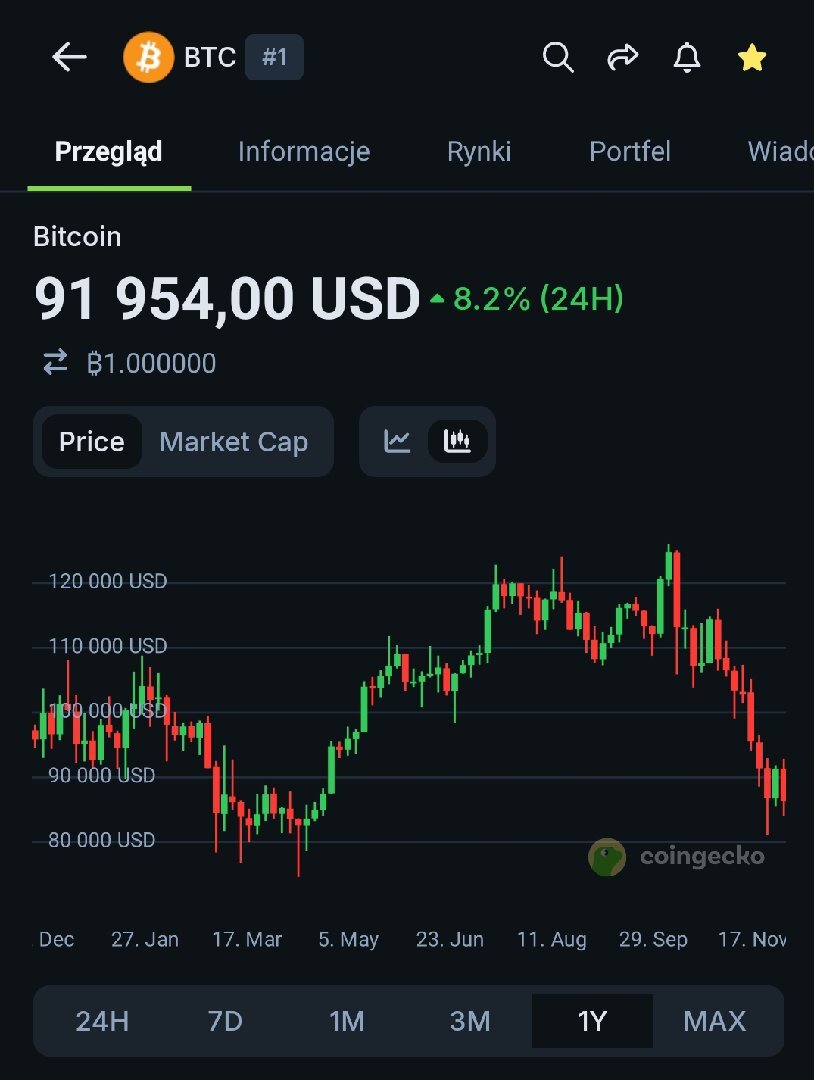Share the Bitcoin page
The image size is (814, 1080).
pos(622,58)
